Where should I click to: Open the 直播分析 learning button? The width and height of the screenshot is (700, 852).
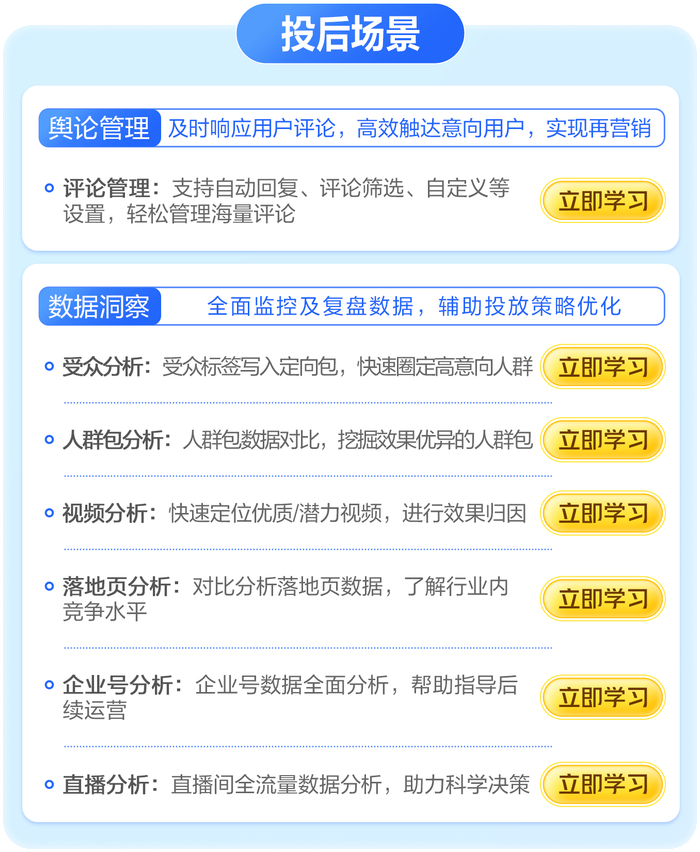tap(602, 785)
